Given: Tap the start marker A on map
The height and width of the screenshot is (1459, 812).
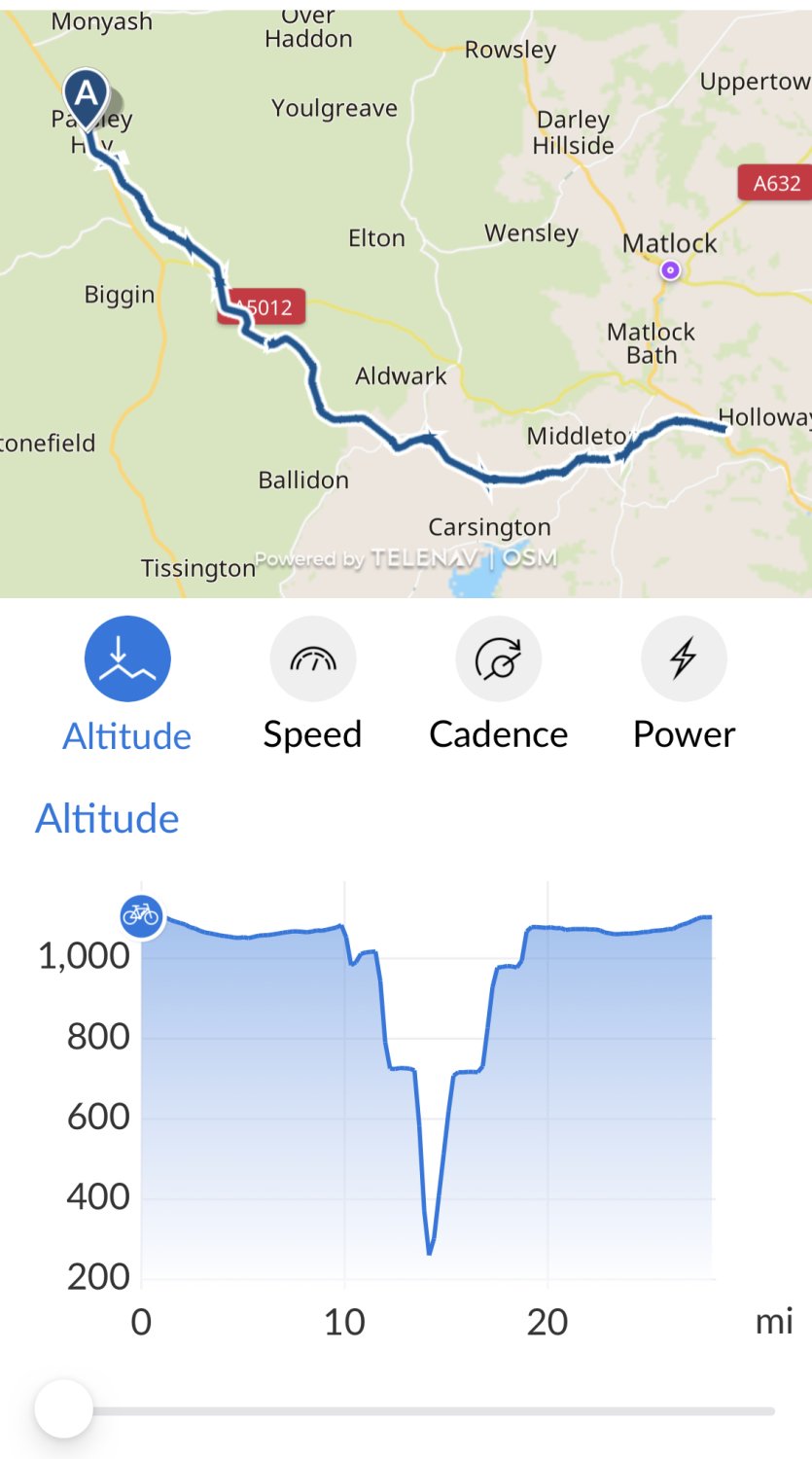Looking at the screenshot, I should tap(87, 95).
